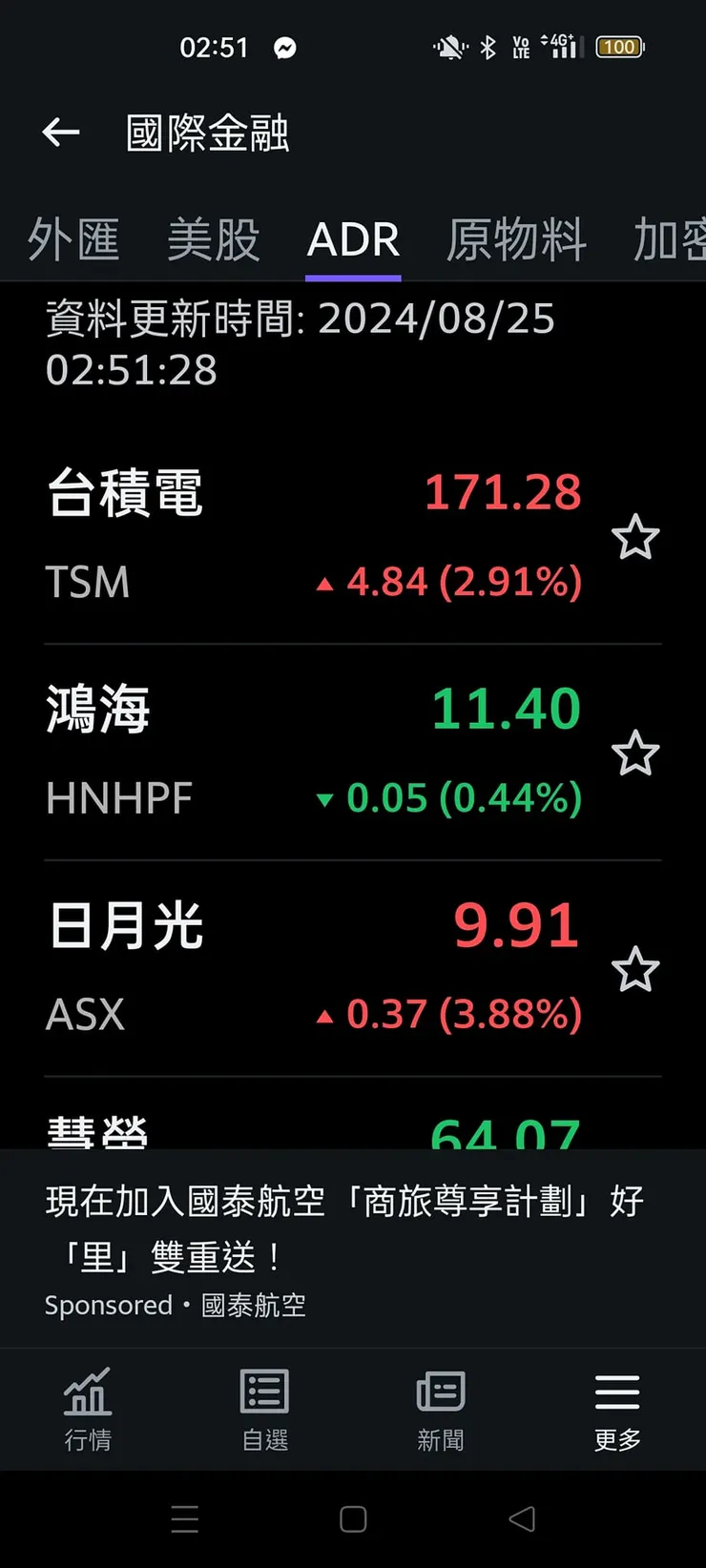Open the 原物料 tab
The height and width of the screenshot is (1568, 706).
tap(516, 238)
